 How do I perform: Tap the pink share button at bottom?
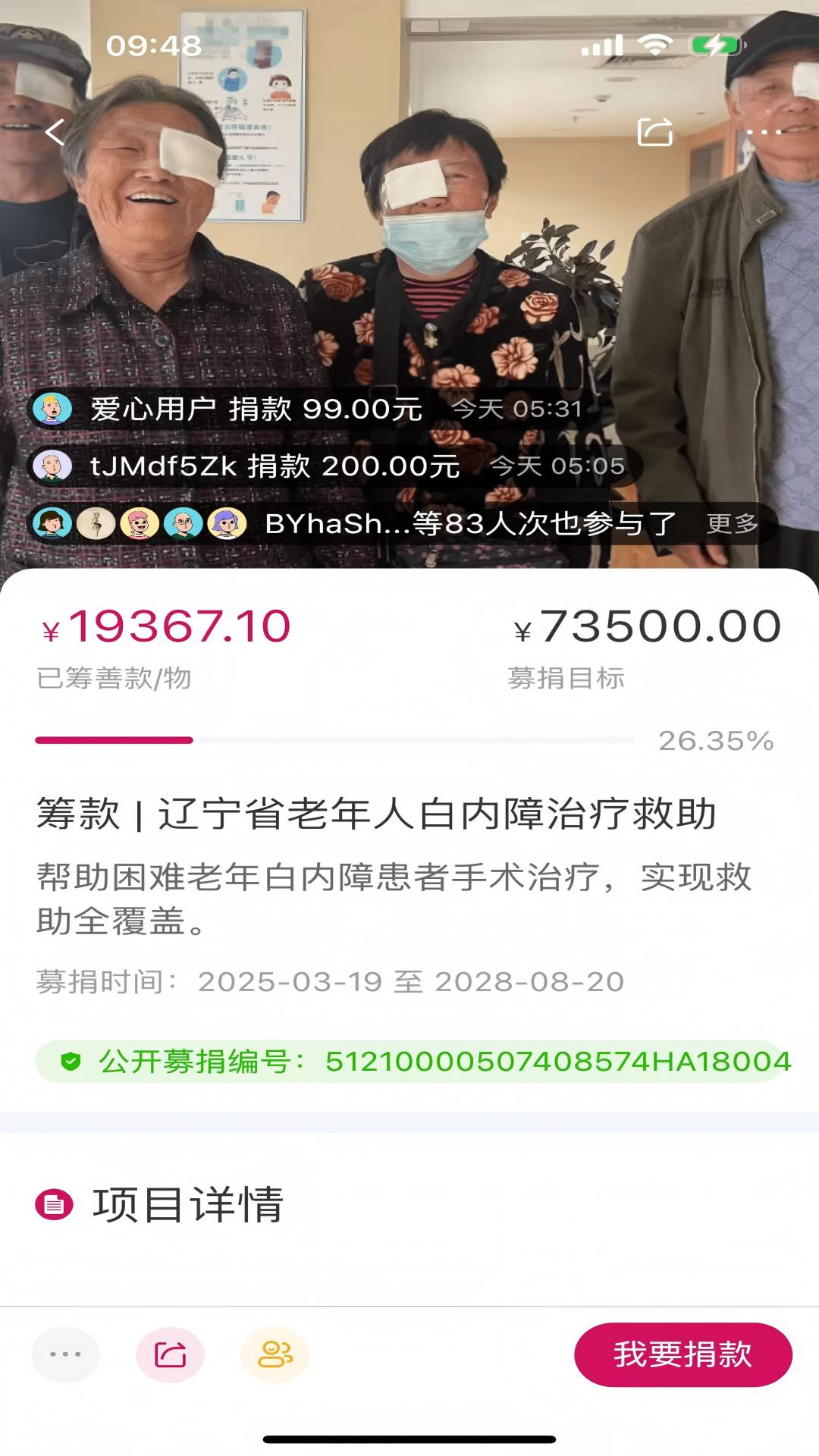(170, 1354)
